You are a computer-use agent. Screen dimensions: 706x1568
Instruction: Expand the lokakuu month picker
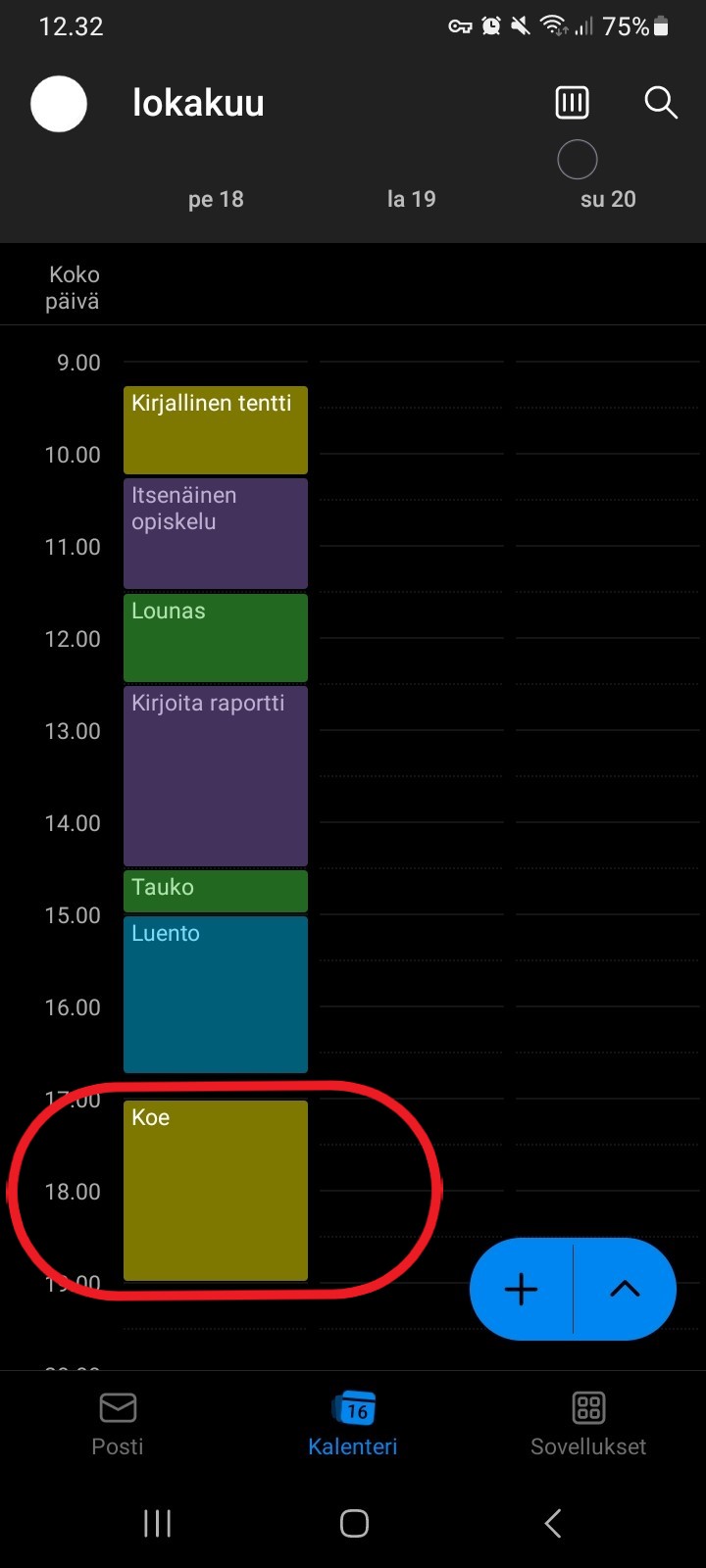198,103
